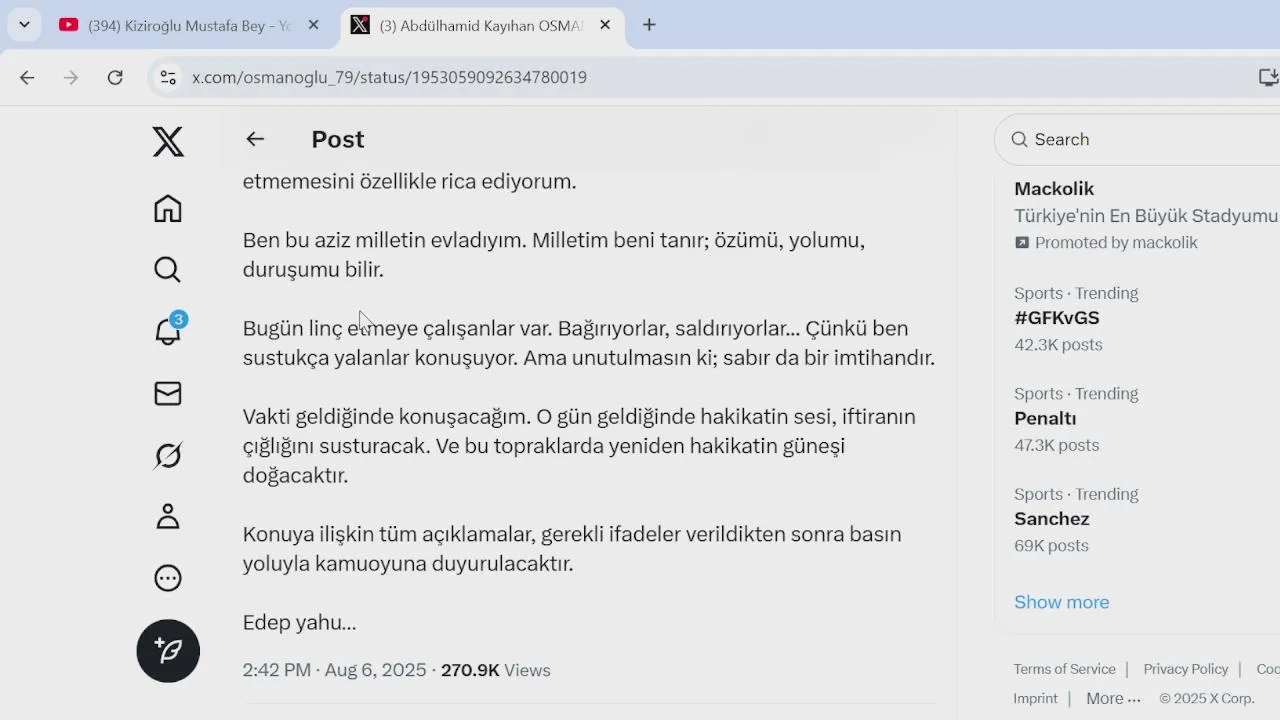This screenshot has height=720, width=1280.
Task: Compose a new post
Action: point(168,651)
